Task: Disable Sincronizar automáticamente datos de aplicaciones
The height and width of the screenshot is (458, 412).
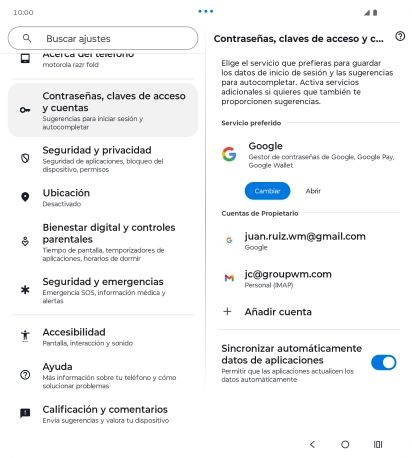Action: click(383, 363)
